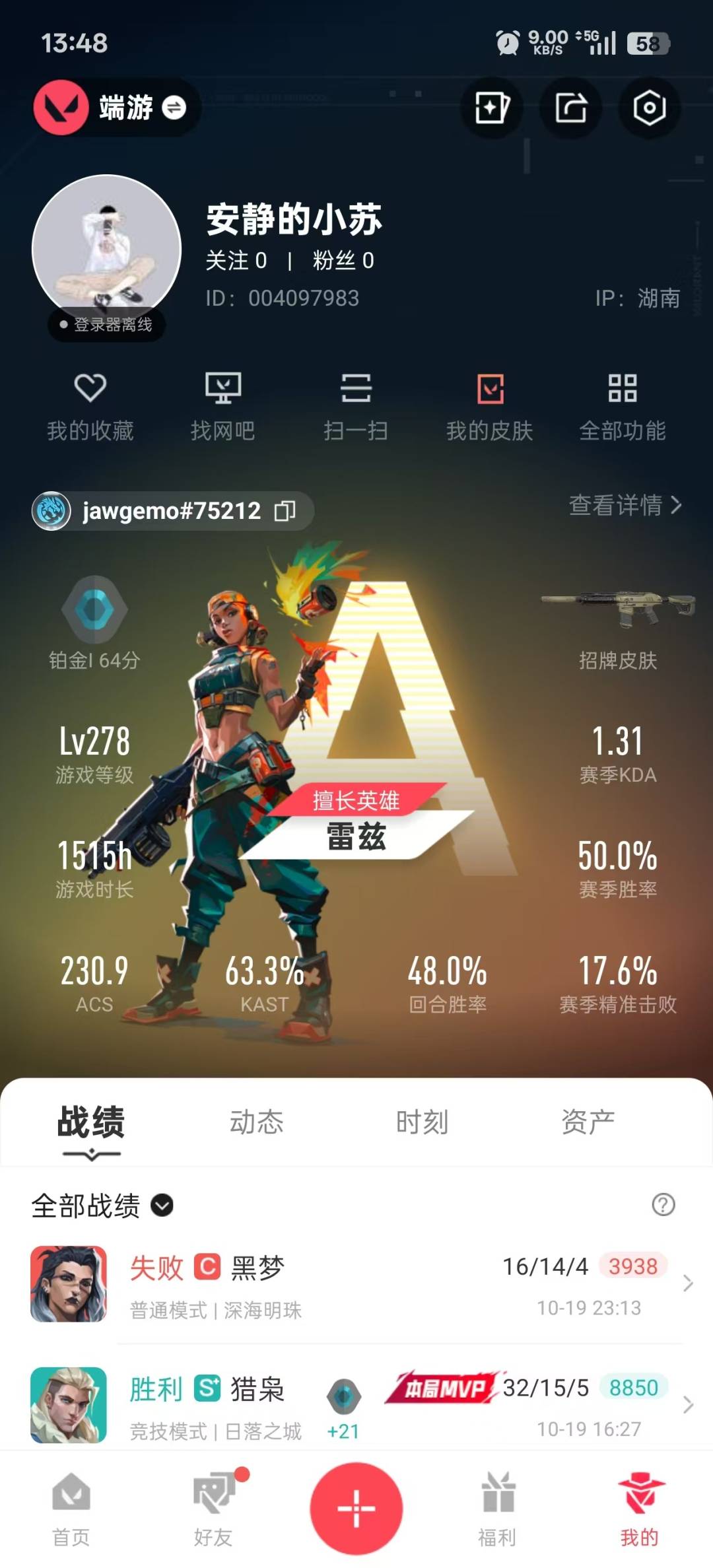The image size is (713, 1568).
Task: Open the 胜利 猎枭 match record
Action: click(x=356, y=1405)
